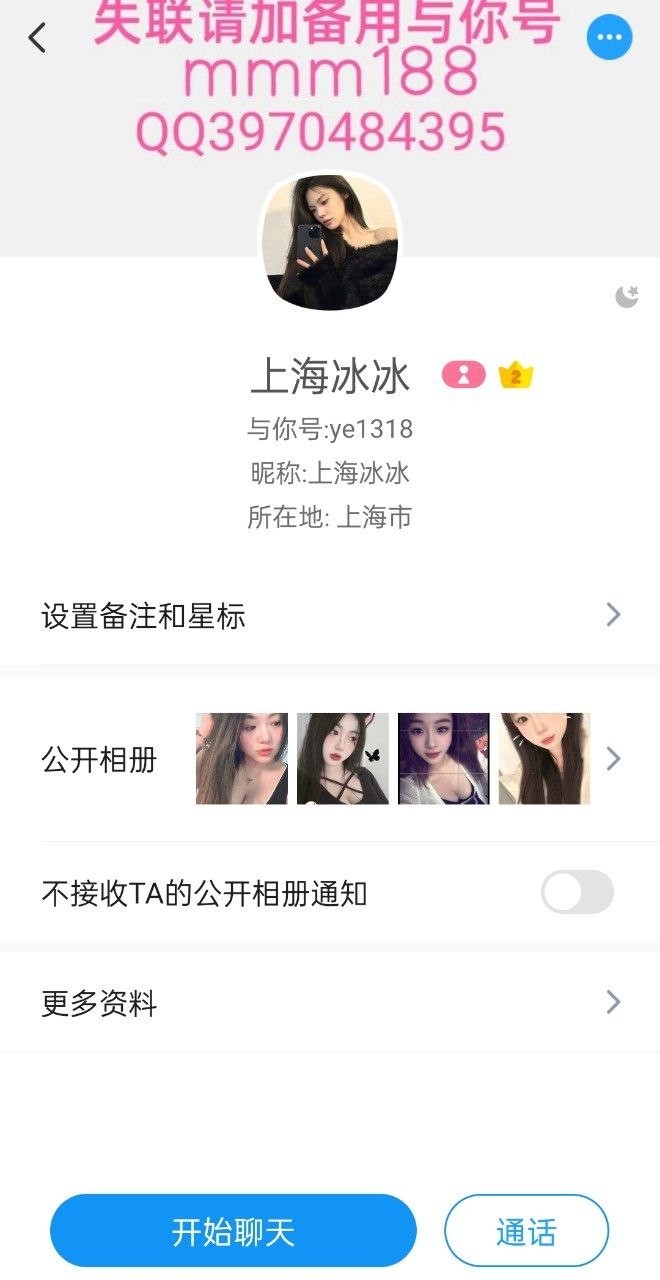Start a call with 通话 button
The width and height of the screenshot is (660, 1280).
point(526,1231)
